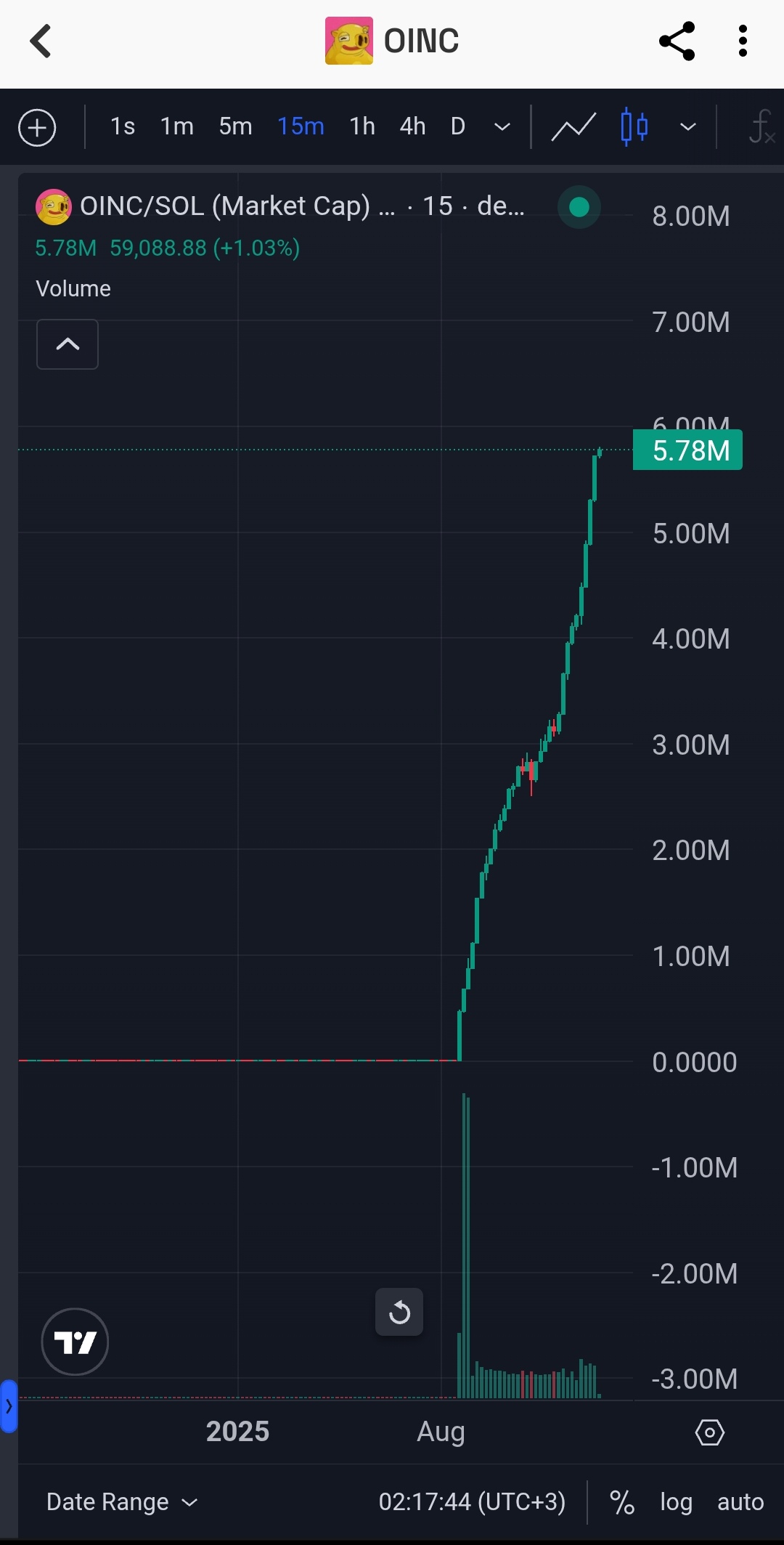
Task: Open the three-dot overflow menu
Action: click(x=742, y=41)
